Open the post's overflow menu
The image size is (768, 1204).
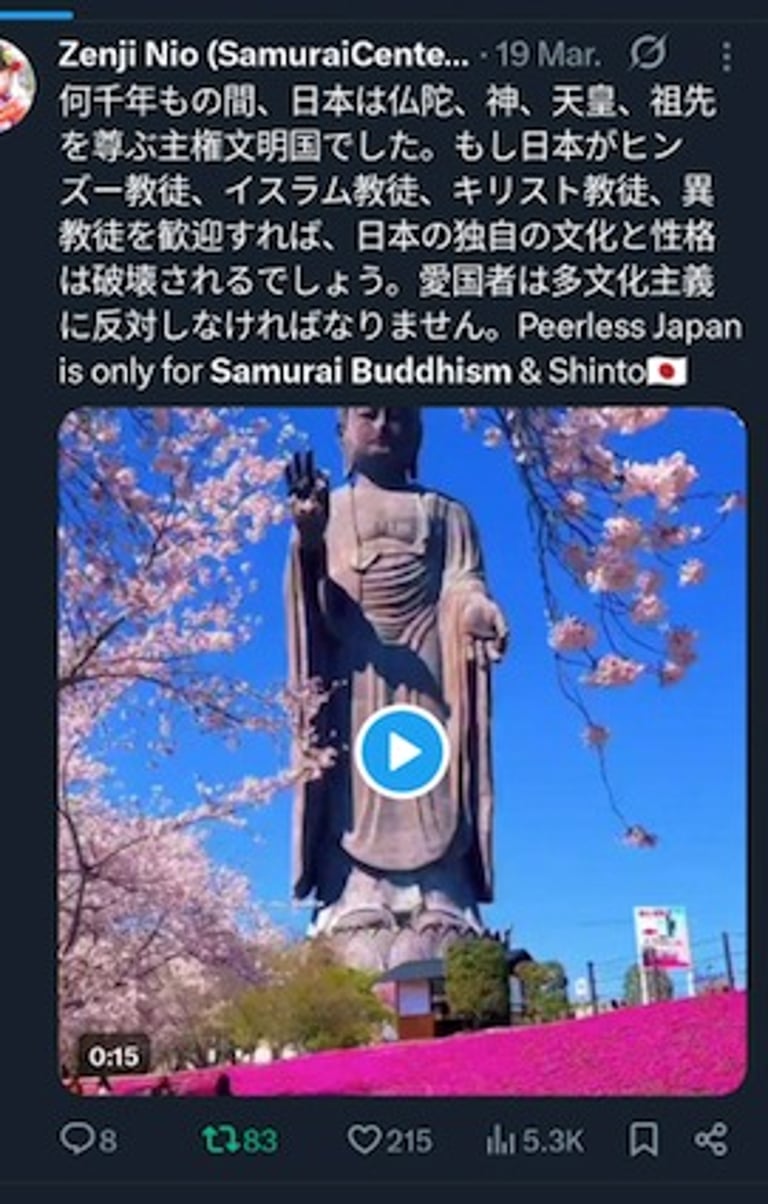727,57
